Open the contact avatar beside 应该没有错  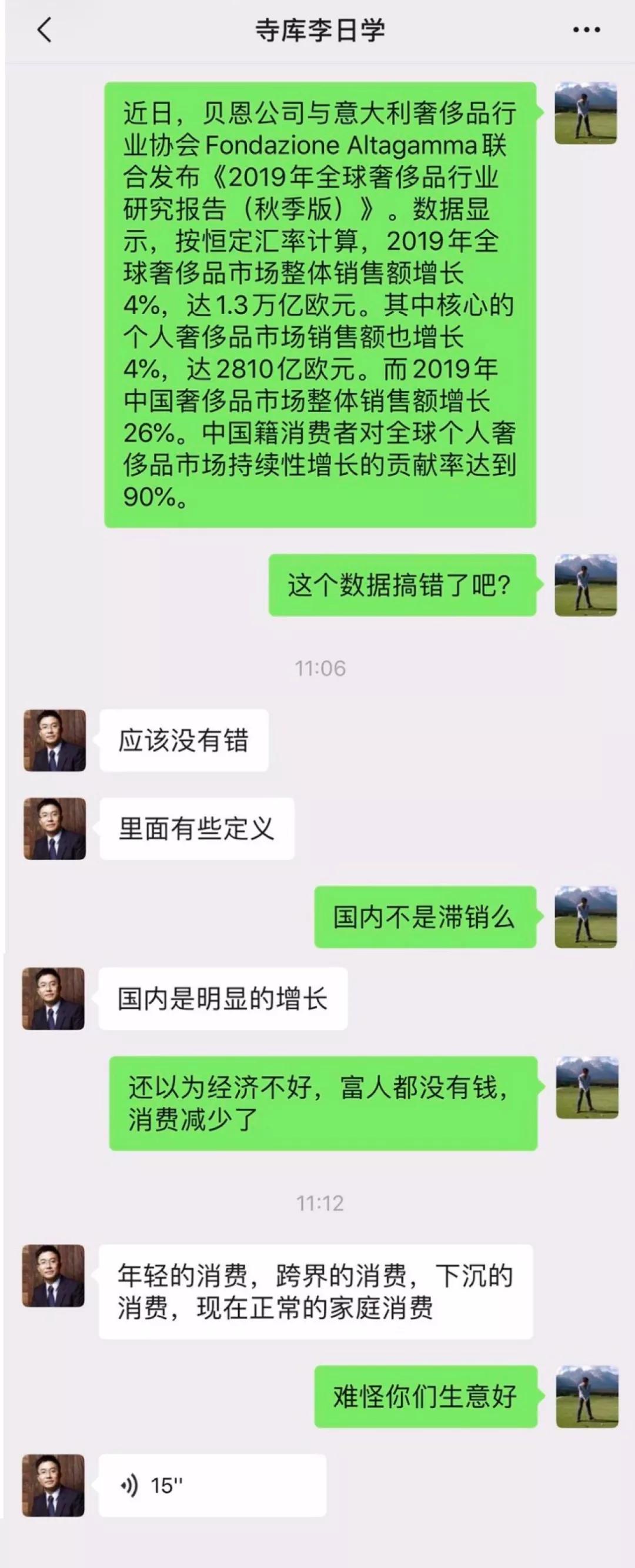pos(55,740)
